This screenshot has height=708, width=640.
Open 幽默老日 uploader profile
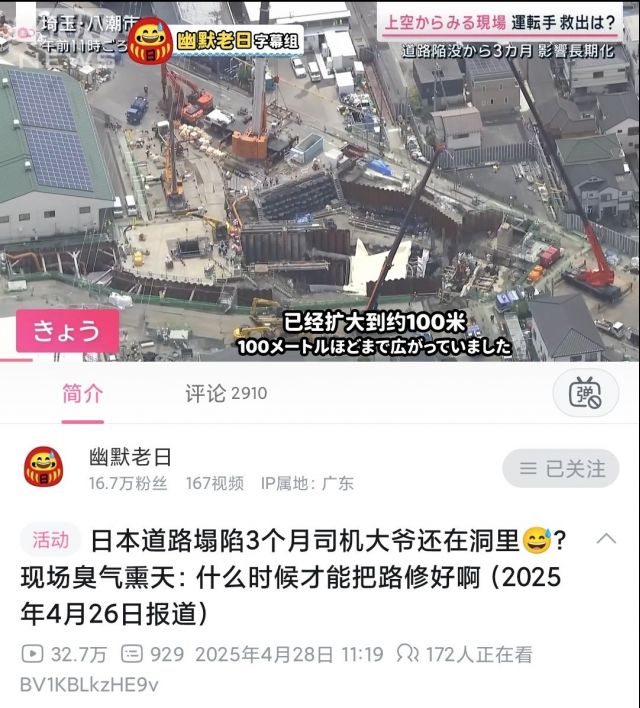(130, 457)
